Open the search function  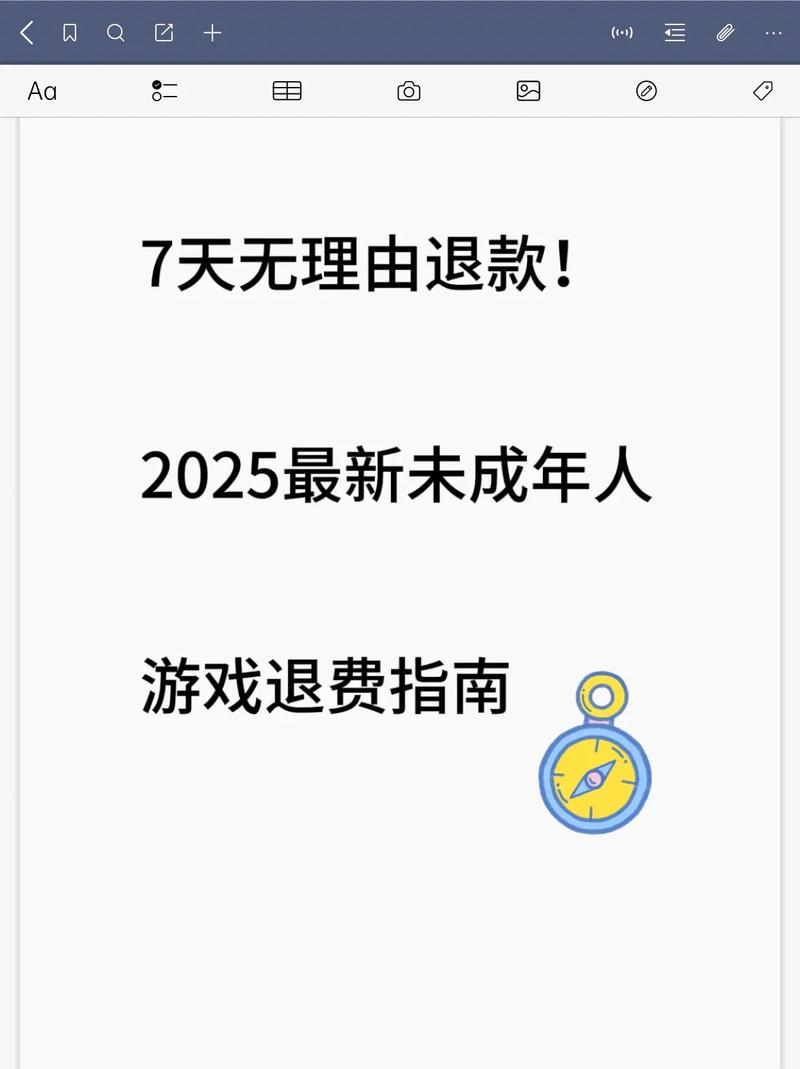(x=116, y=32)
